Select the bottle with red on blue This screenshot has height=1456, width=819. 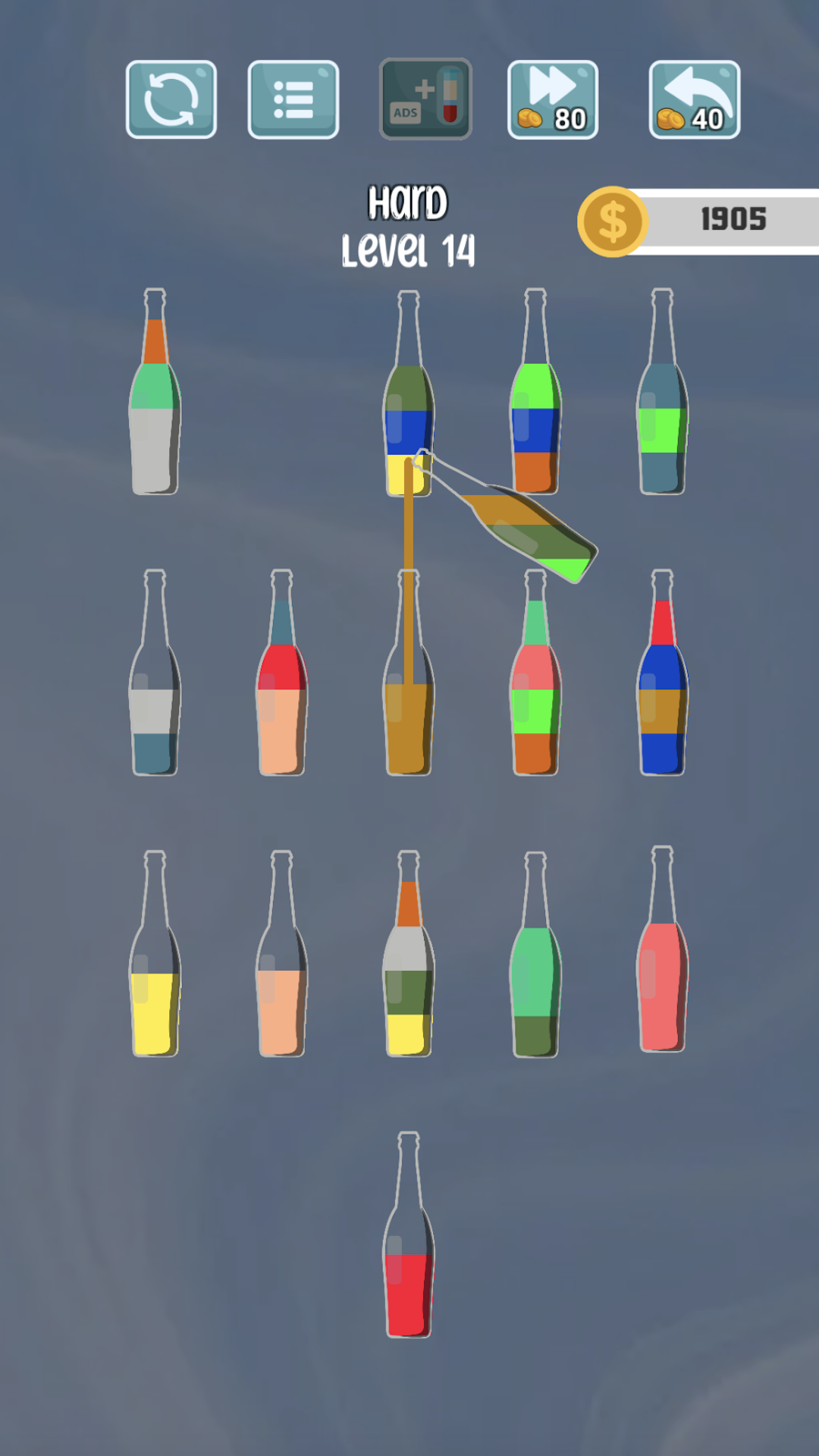[663, 673]
